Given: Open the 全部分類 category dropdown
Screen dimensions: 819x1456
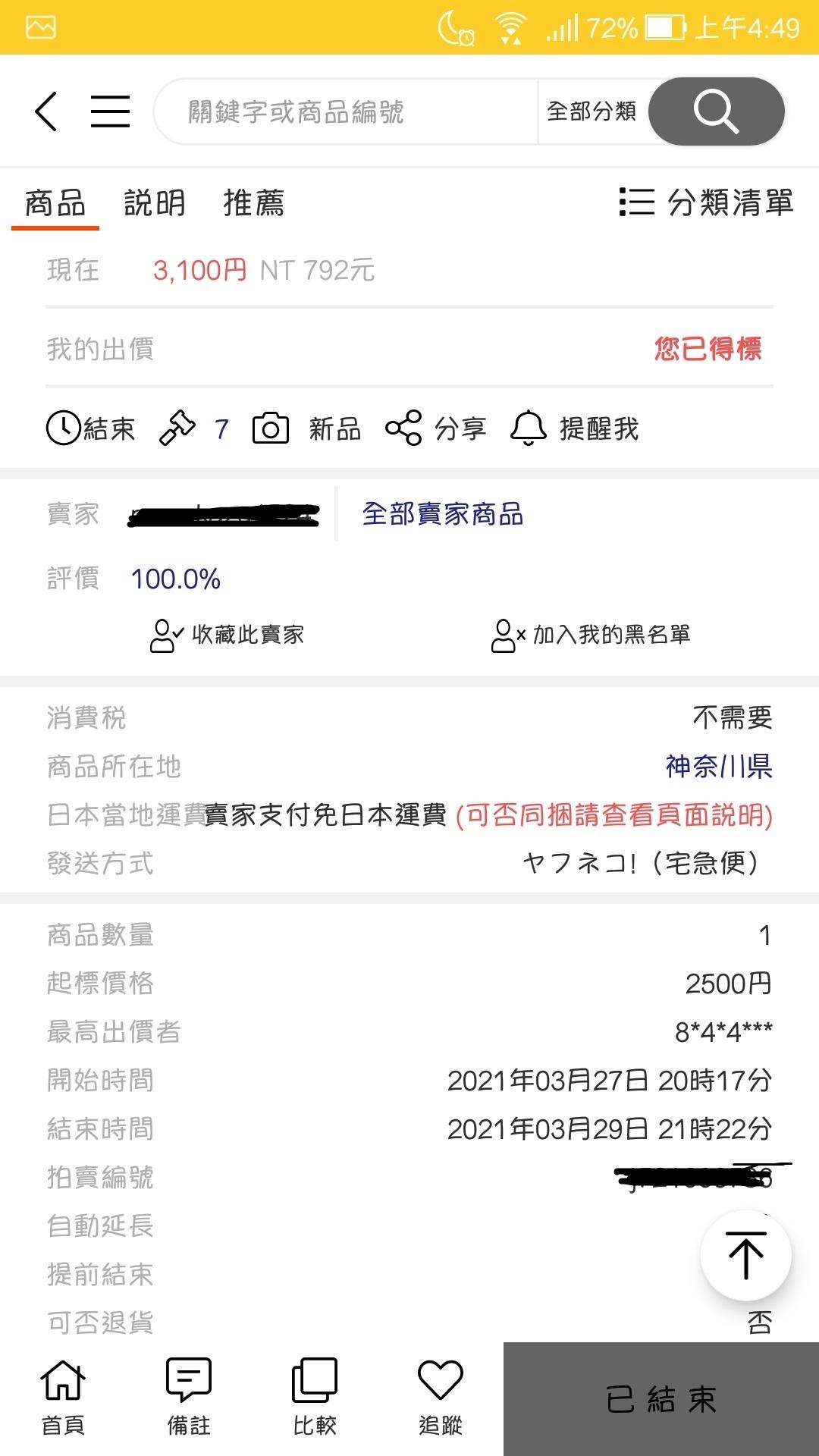Looking at the screenshot, I should pos(592,111).
